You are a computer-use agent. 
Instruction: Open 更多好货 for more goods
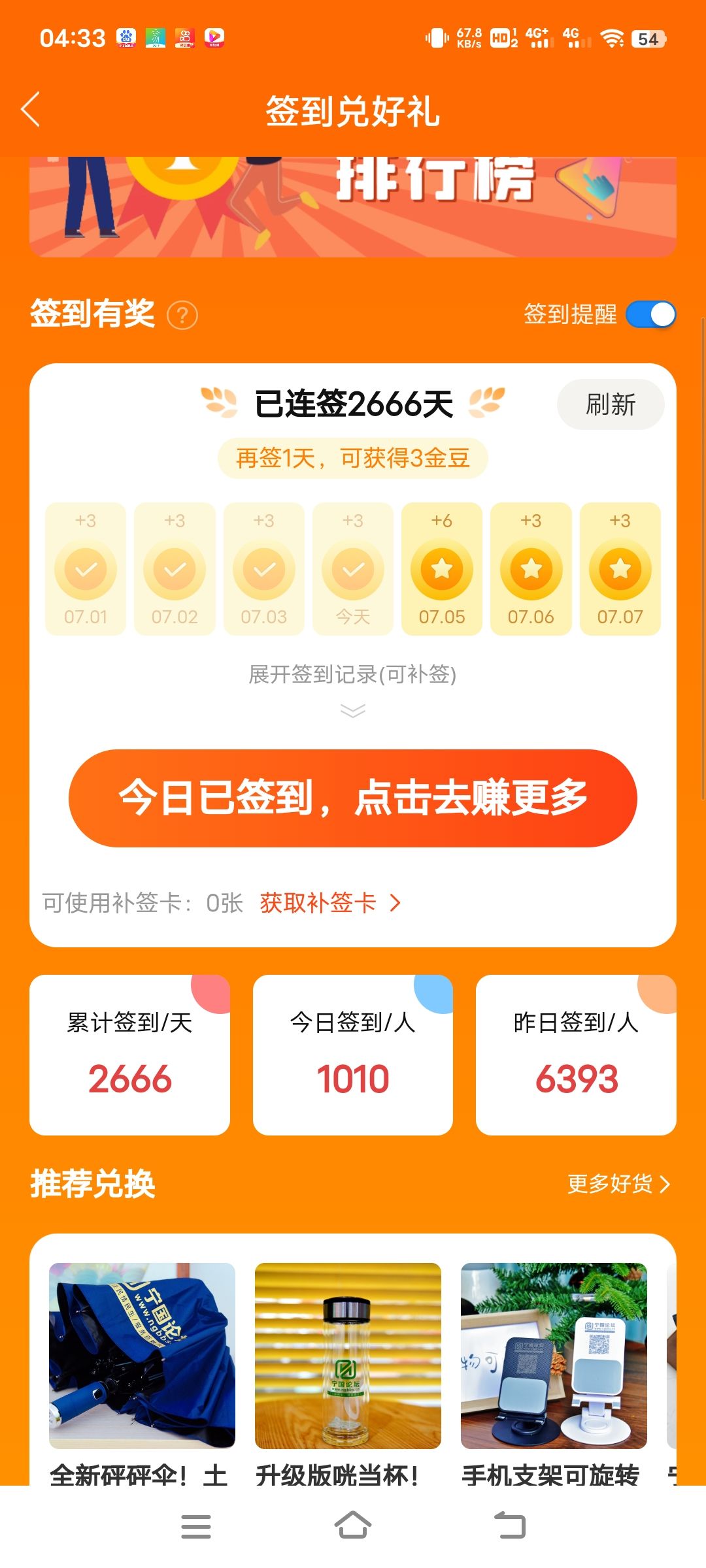[618, 1183]
